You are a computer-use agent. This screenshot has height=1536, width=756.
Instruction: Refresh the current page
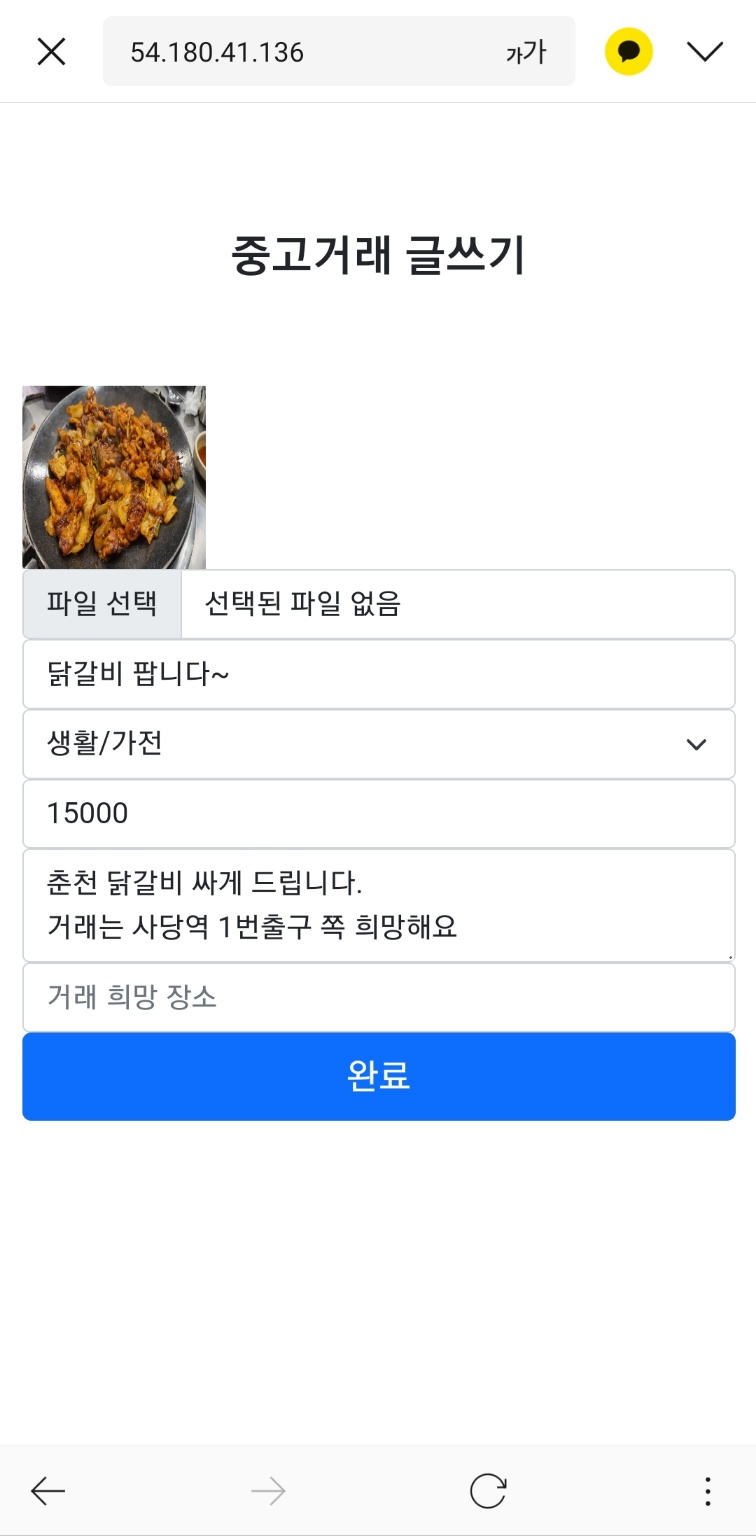click(x=488, y=1490)
